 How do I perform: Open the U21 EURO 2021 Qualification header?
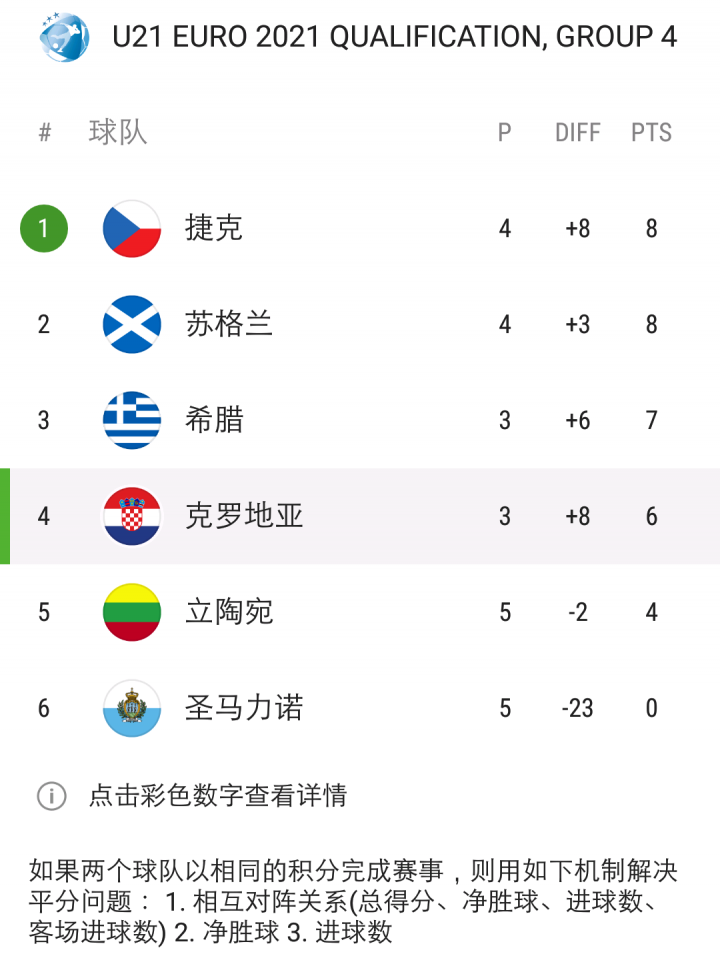click(x=360, y=37)
